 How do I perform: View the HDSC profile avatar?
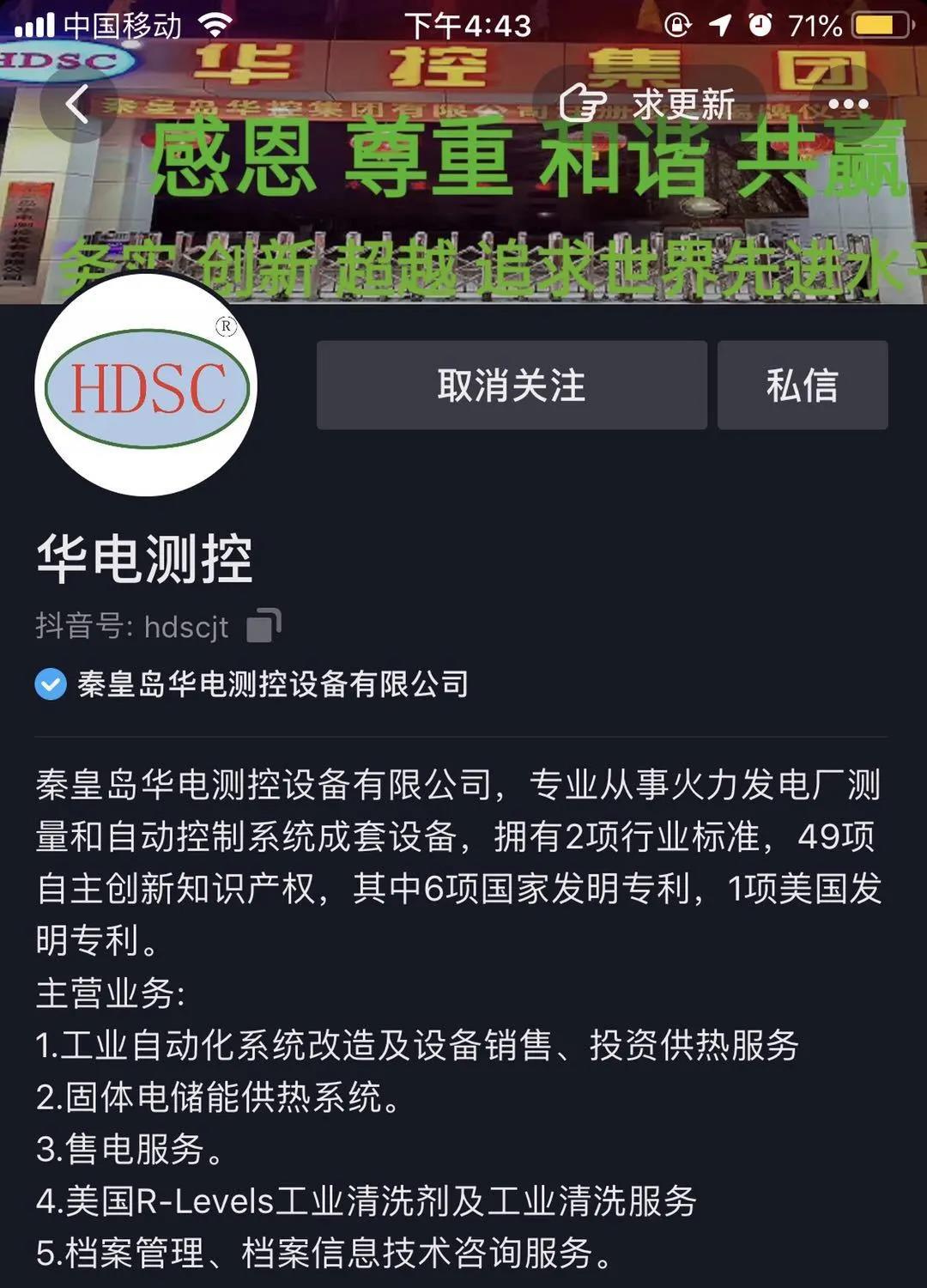(x=146, y=386)
